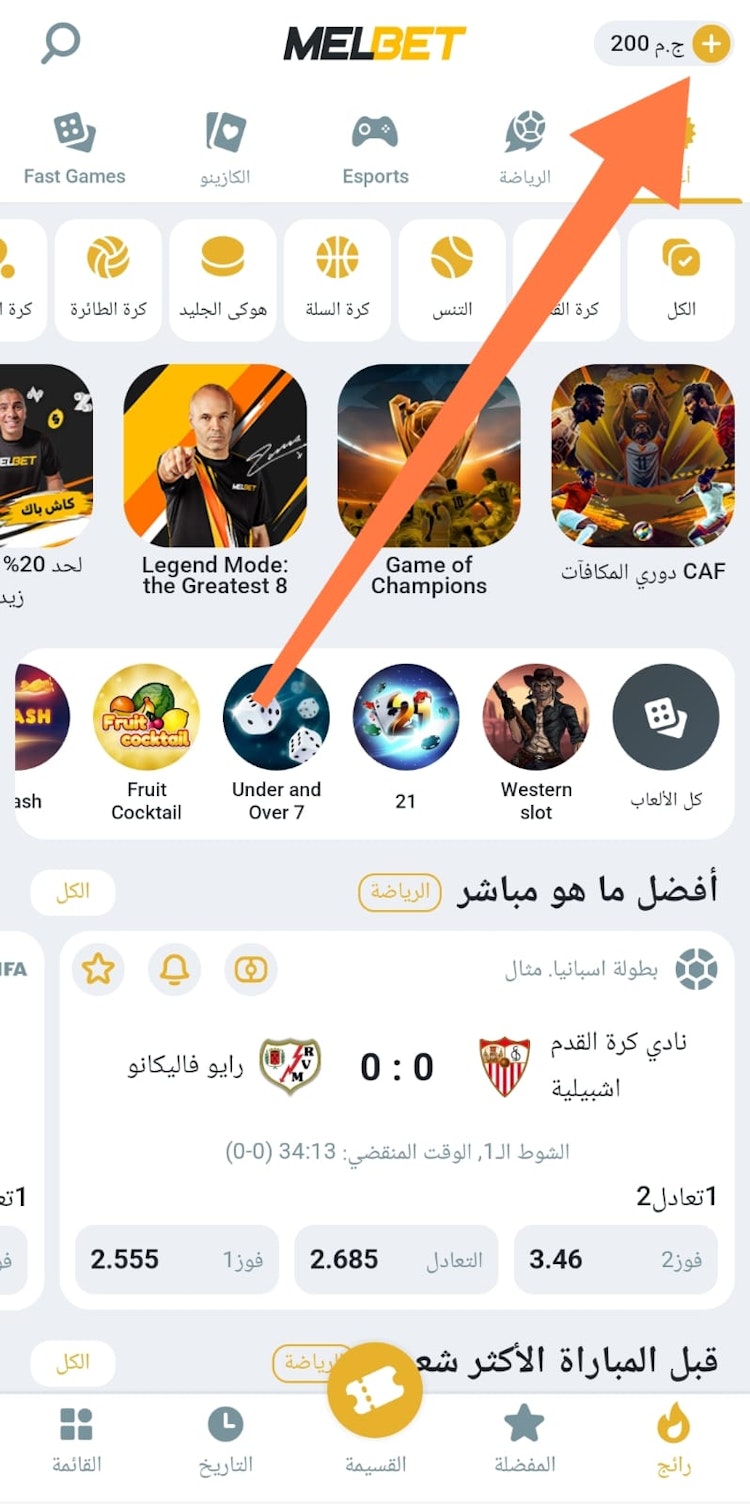Switch to the Fast Games tab
Viewport: 750px width, 1504px height.
pos(75,150)
